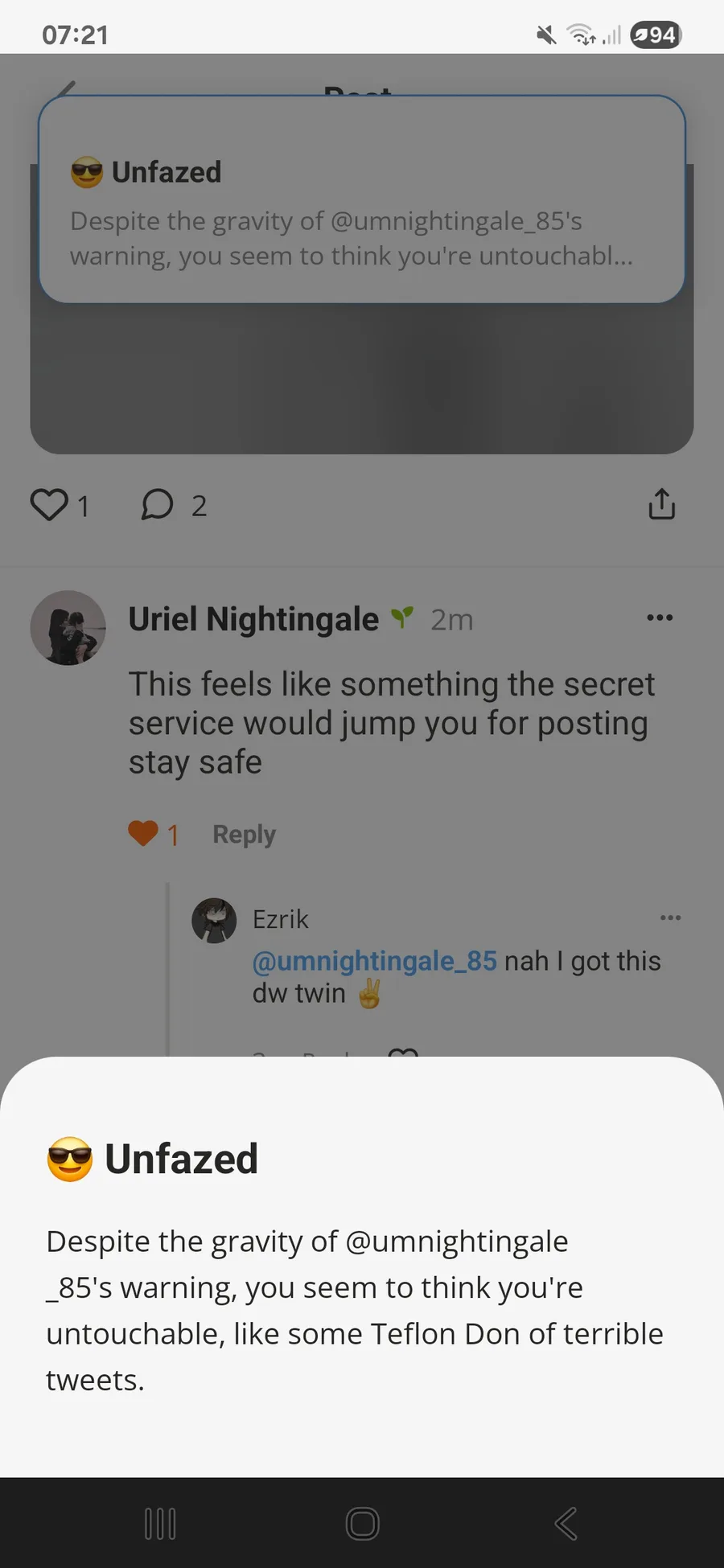Share this post

[661, 505]
